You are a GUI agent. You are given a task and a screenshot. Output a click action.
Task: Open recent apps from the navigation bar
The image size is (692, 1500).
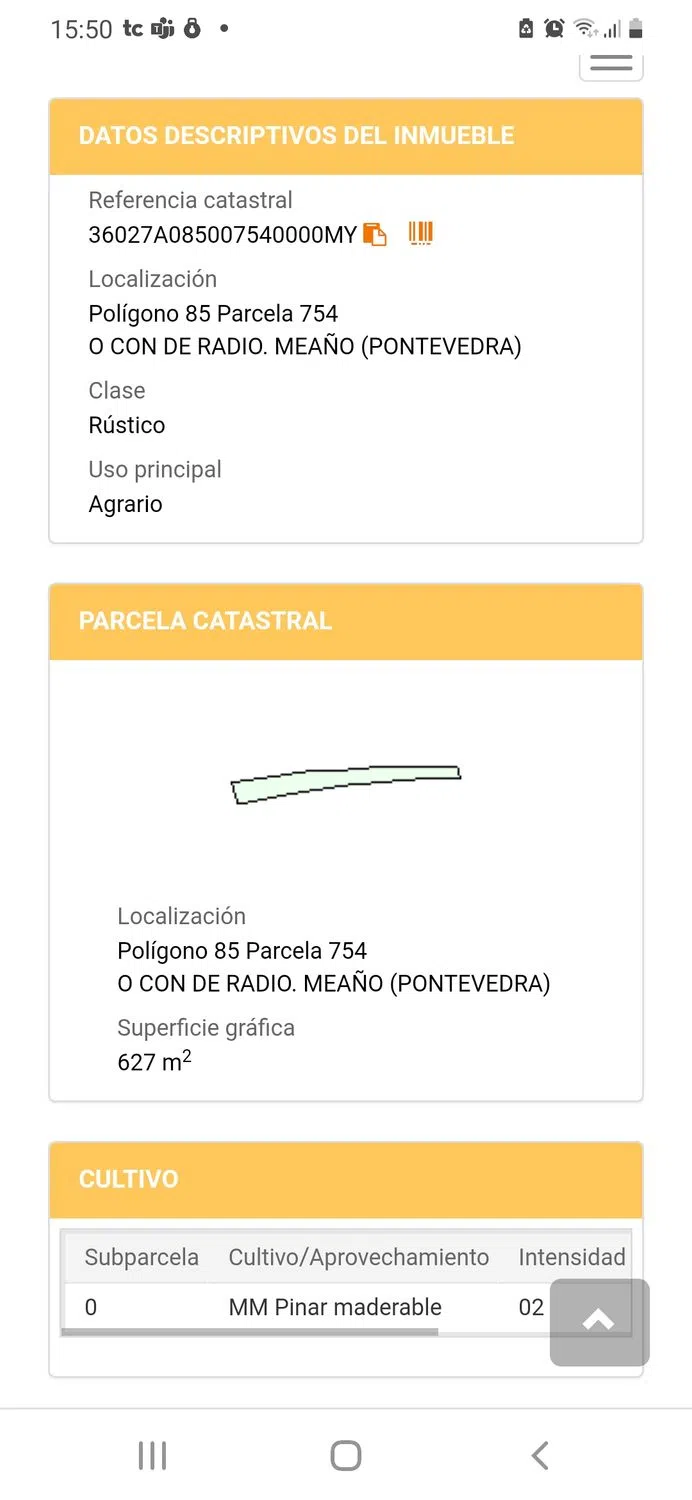click(152, 1455)
